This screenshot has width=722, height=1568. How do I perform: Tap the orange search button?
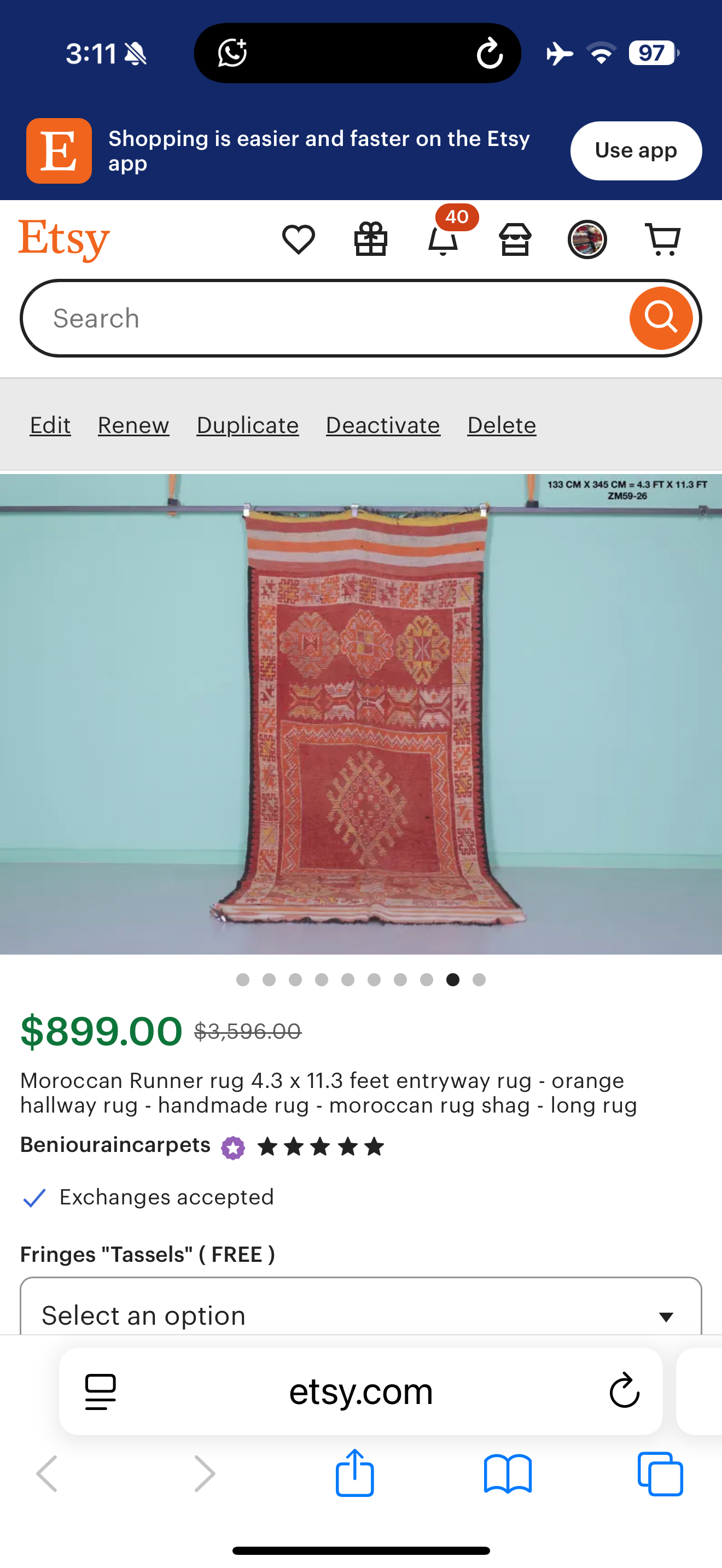tap(661, 318)
